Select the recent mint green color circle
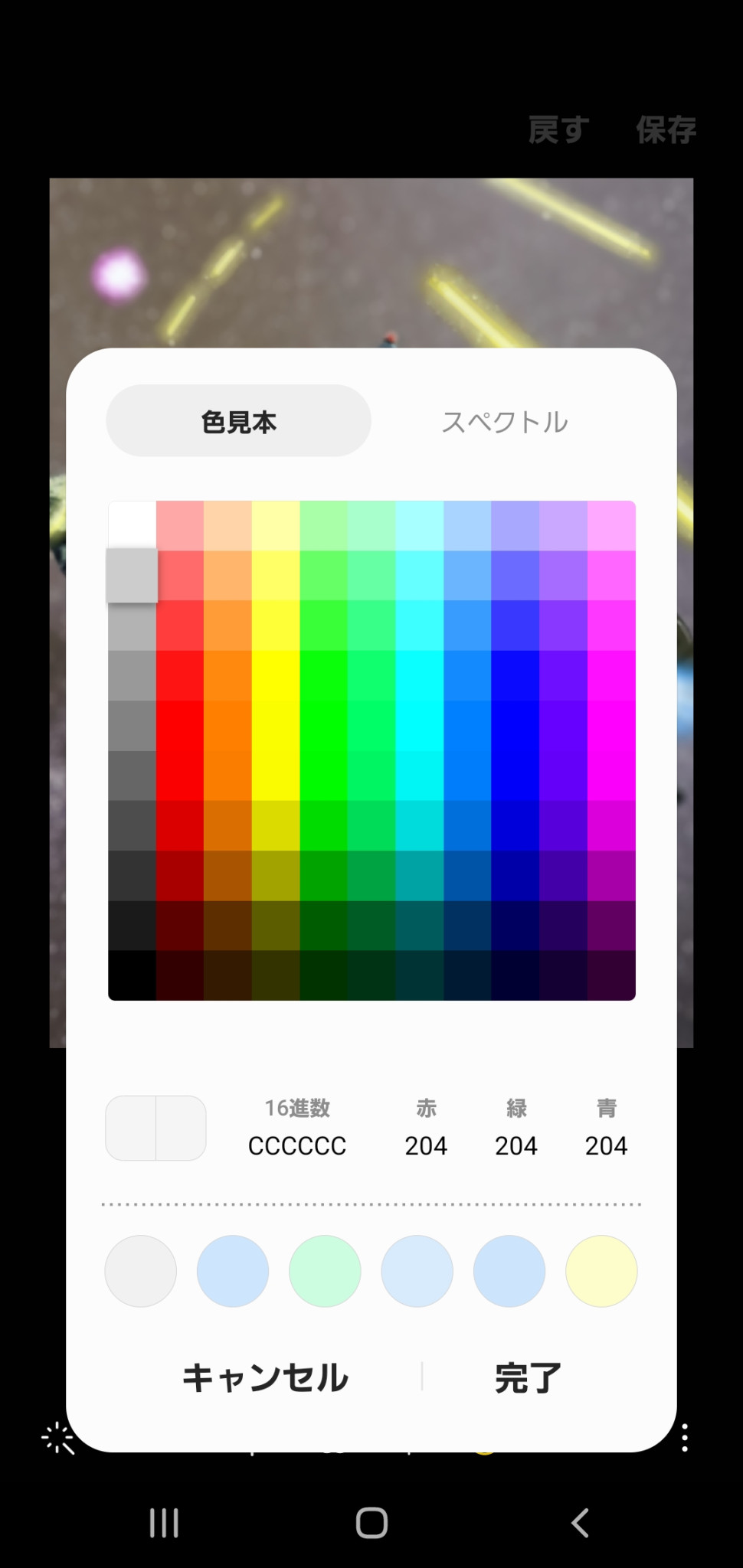Screen dimensions: 743x1568 click(x=325, y=1271)
